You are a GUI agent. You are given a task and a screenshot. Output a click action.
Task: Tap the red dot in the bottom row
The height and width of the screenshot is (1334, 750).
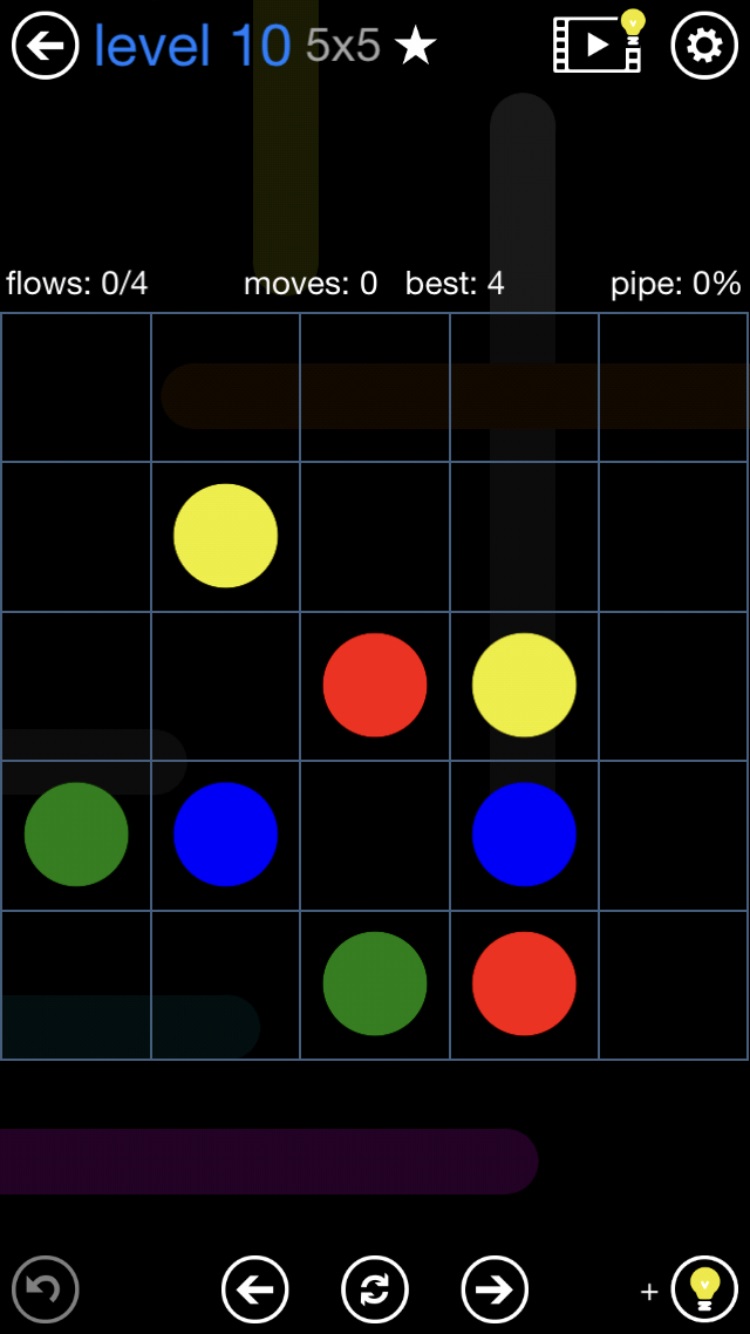(524, 983)
